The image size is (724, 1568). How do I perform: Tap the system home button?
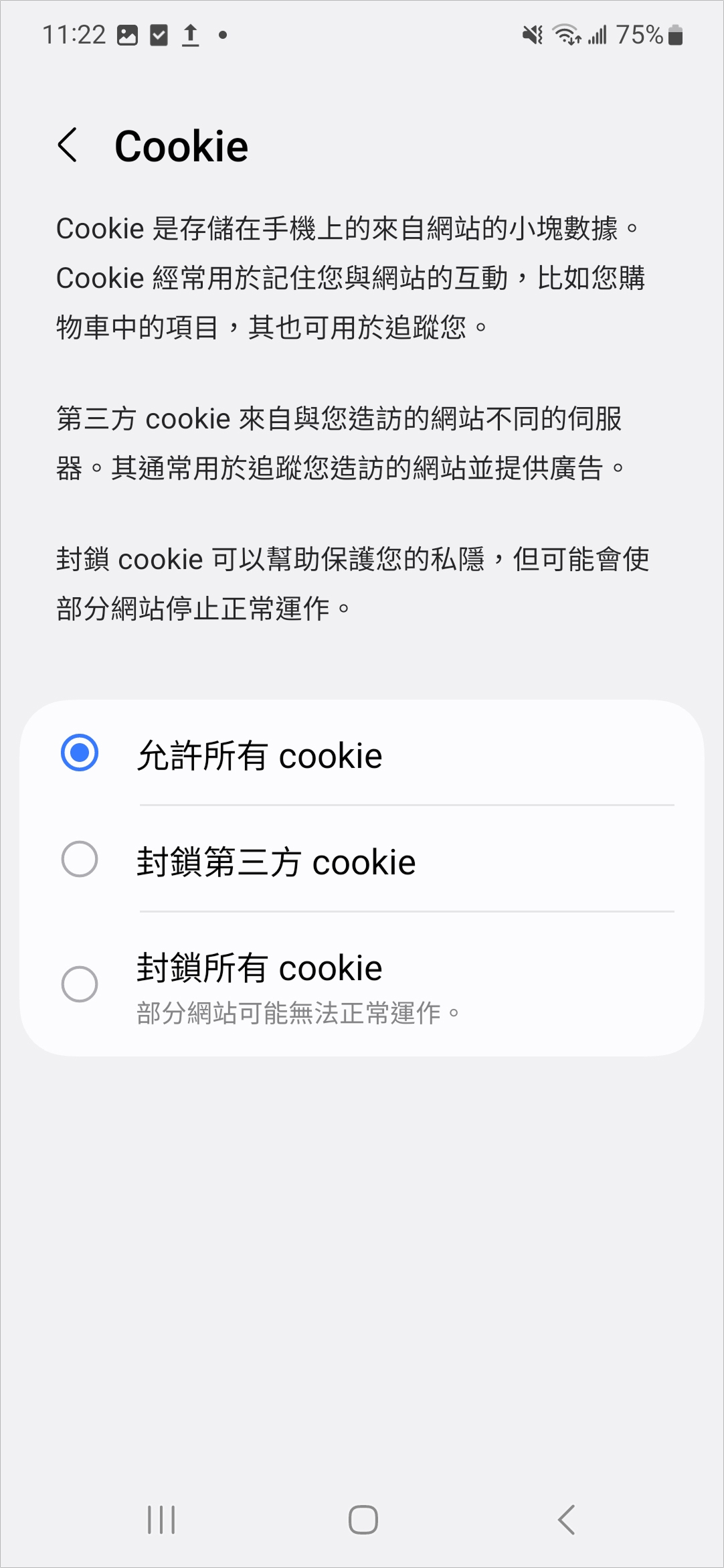click(x=363, y=1519)
